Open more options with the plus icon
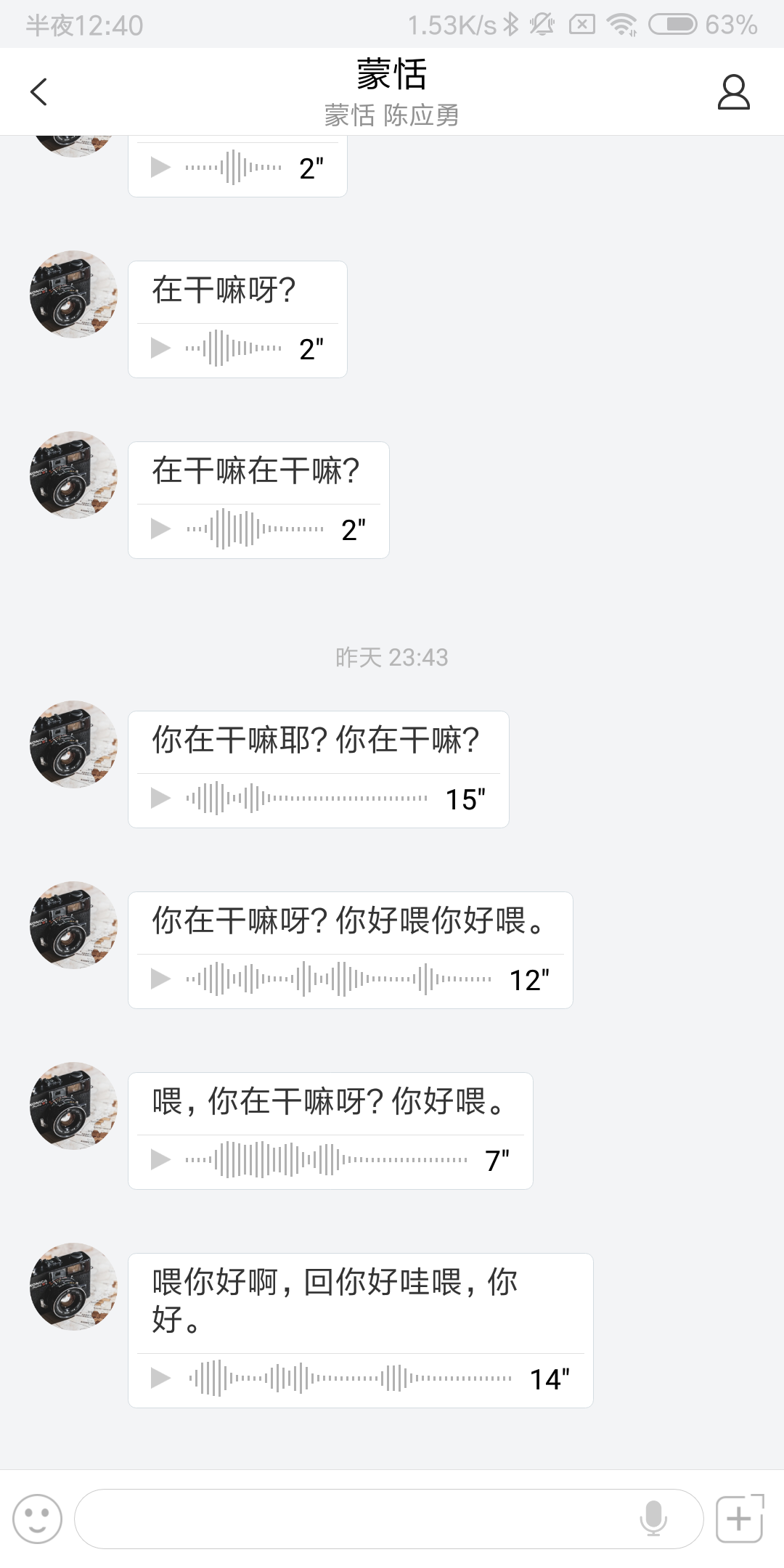Image resolution: width=784 pixels, height=1568 pixels. (x=739, y=1518)
